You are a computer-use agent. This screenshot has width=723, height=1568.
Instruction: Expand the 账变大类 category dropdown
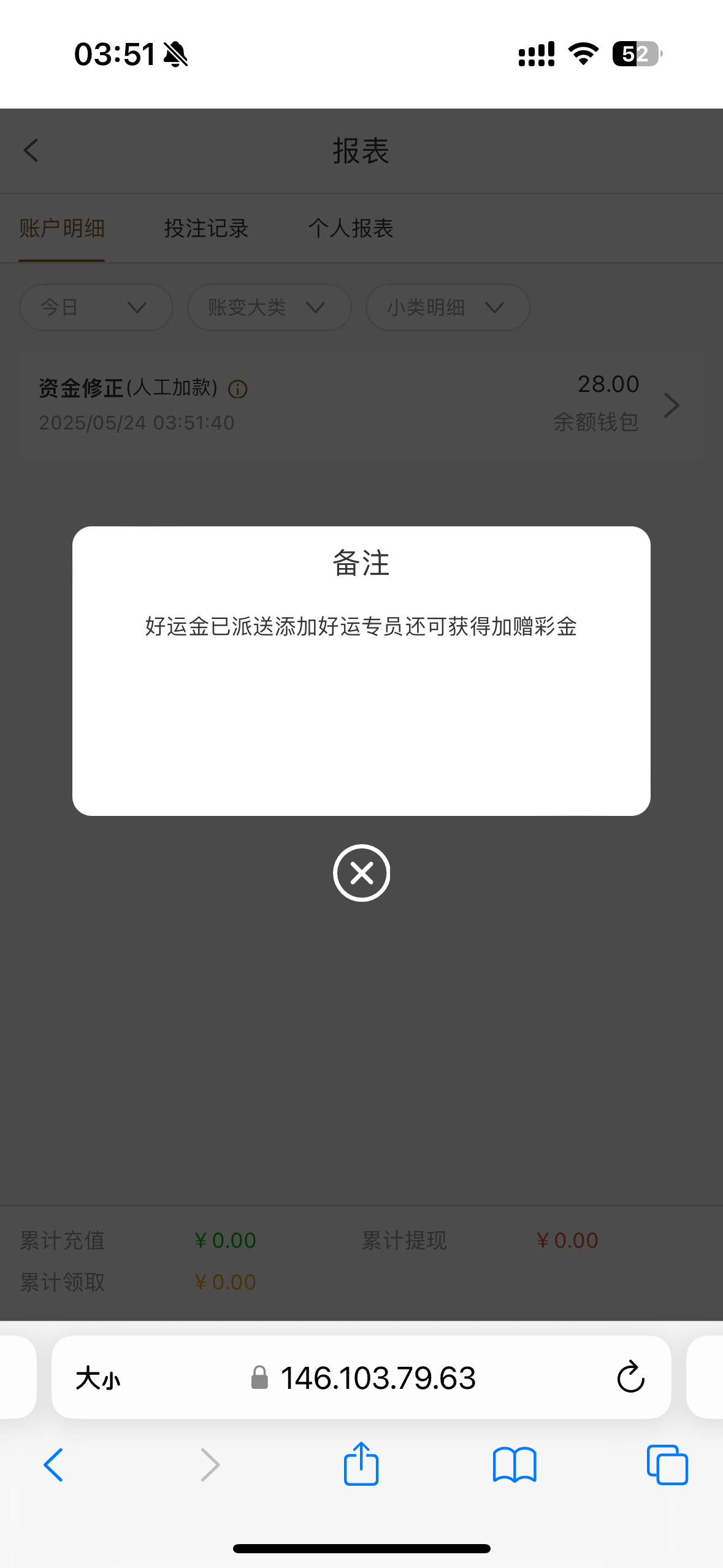pos(269,307)
